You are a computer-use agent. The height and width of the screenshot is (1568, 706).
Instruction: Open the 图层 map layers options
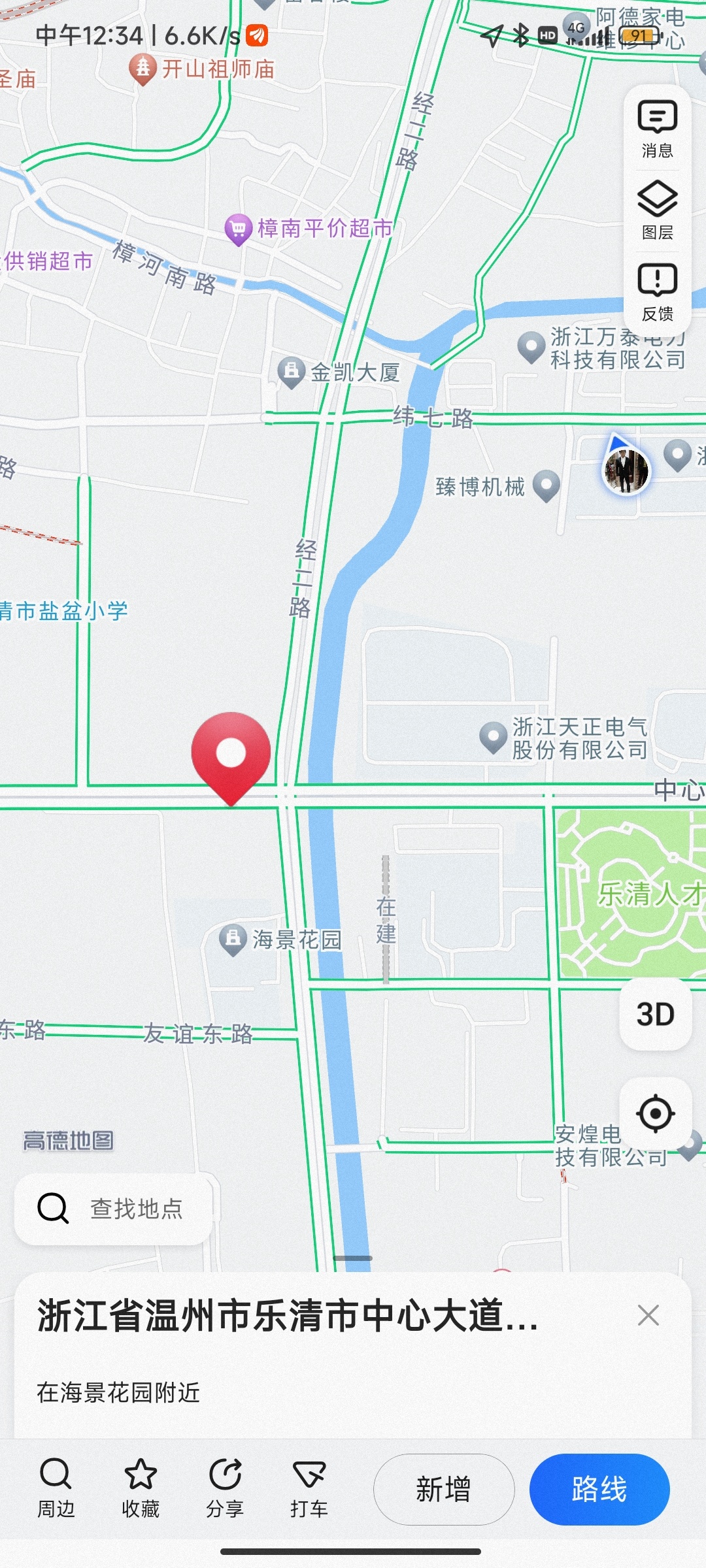pos(657,210)
